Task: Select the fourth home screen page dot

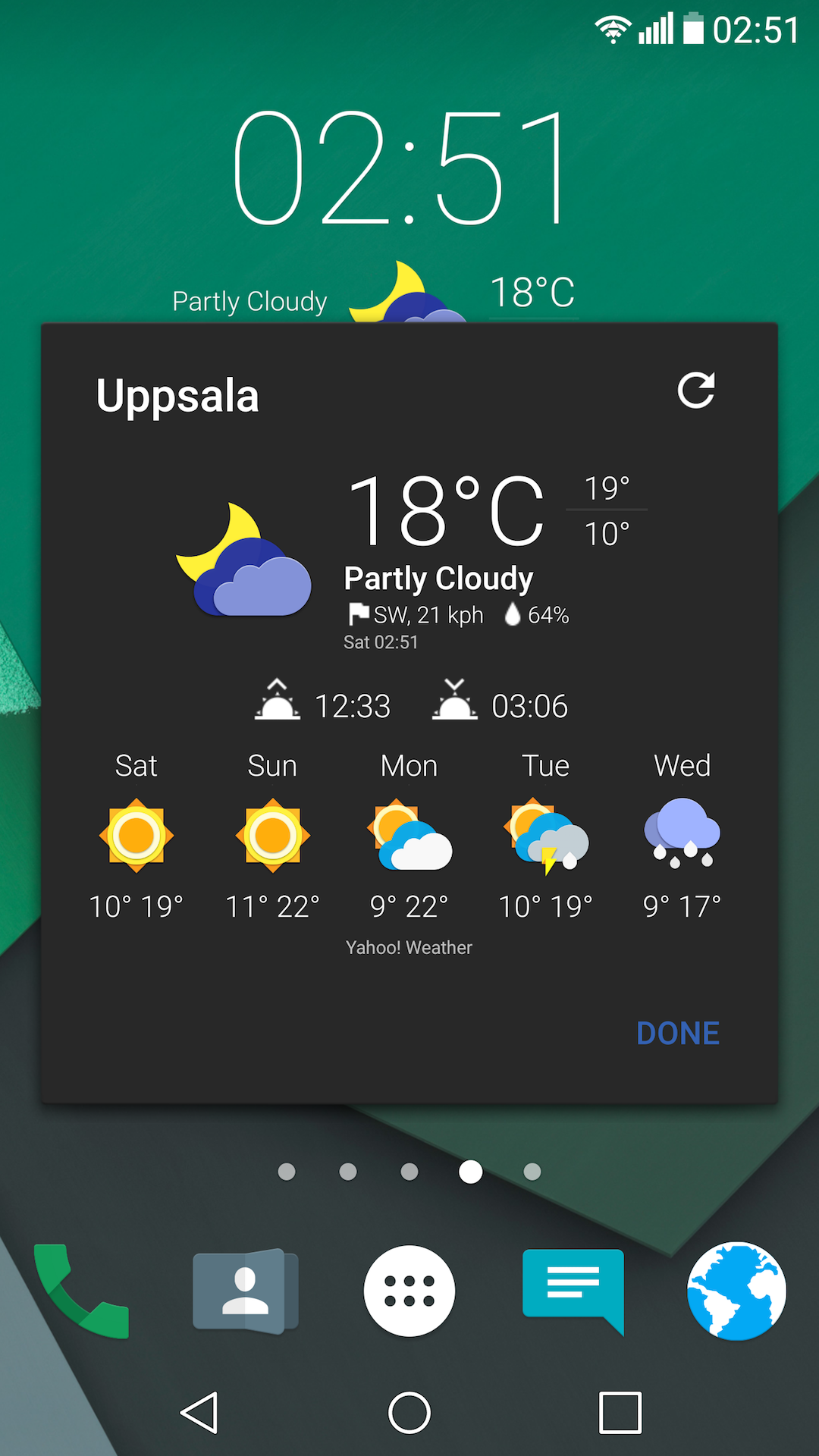Action: point(471,1172)
